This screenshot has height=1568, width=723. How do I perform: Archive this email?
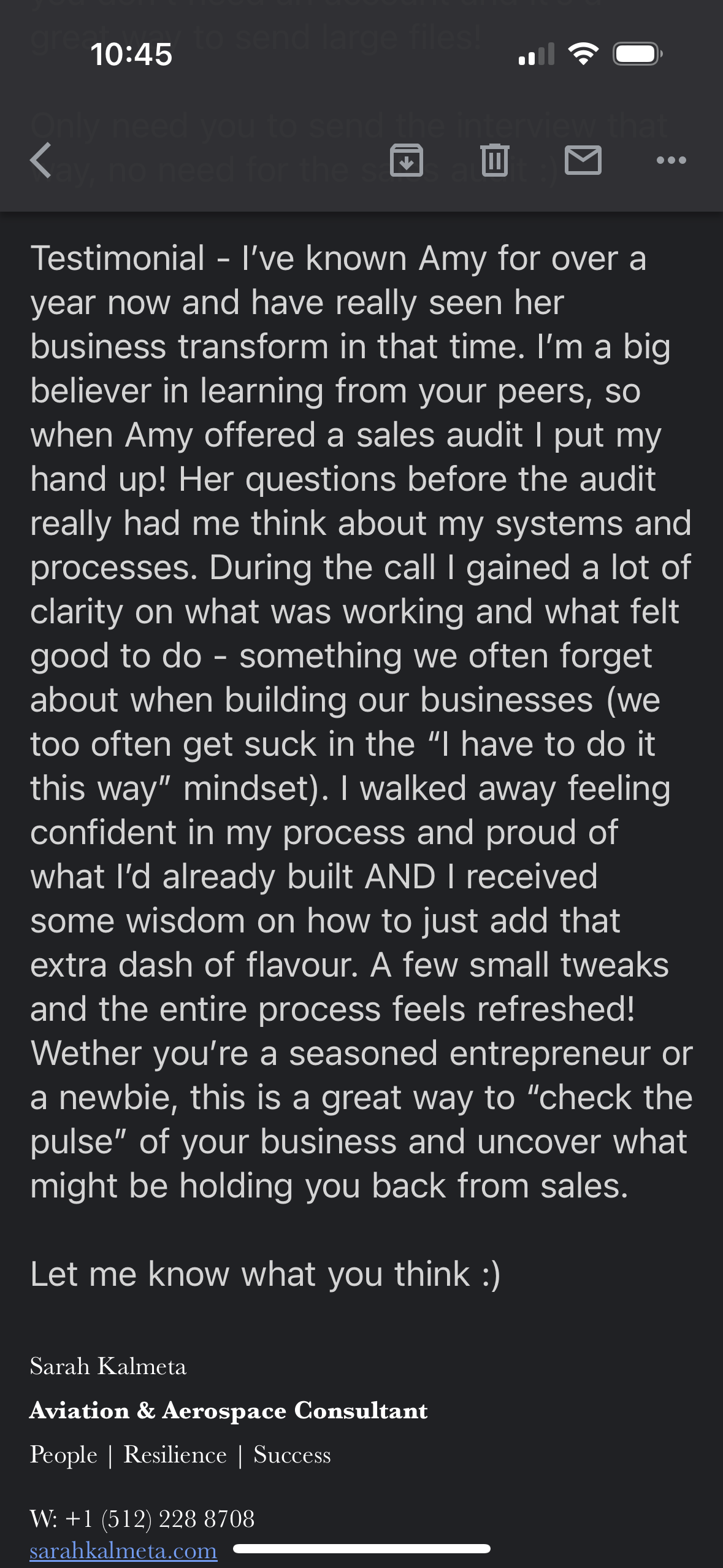click(x=407, y=161)
